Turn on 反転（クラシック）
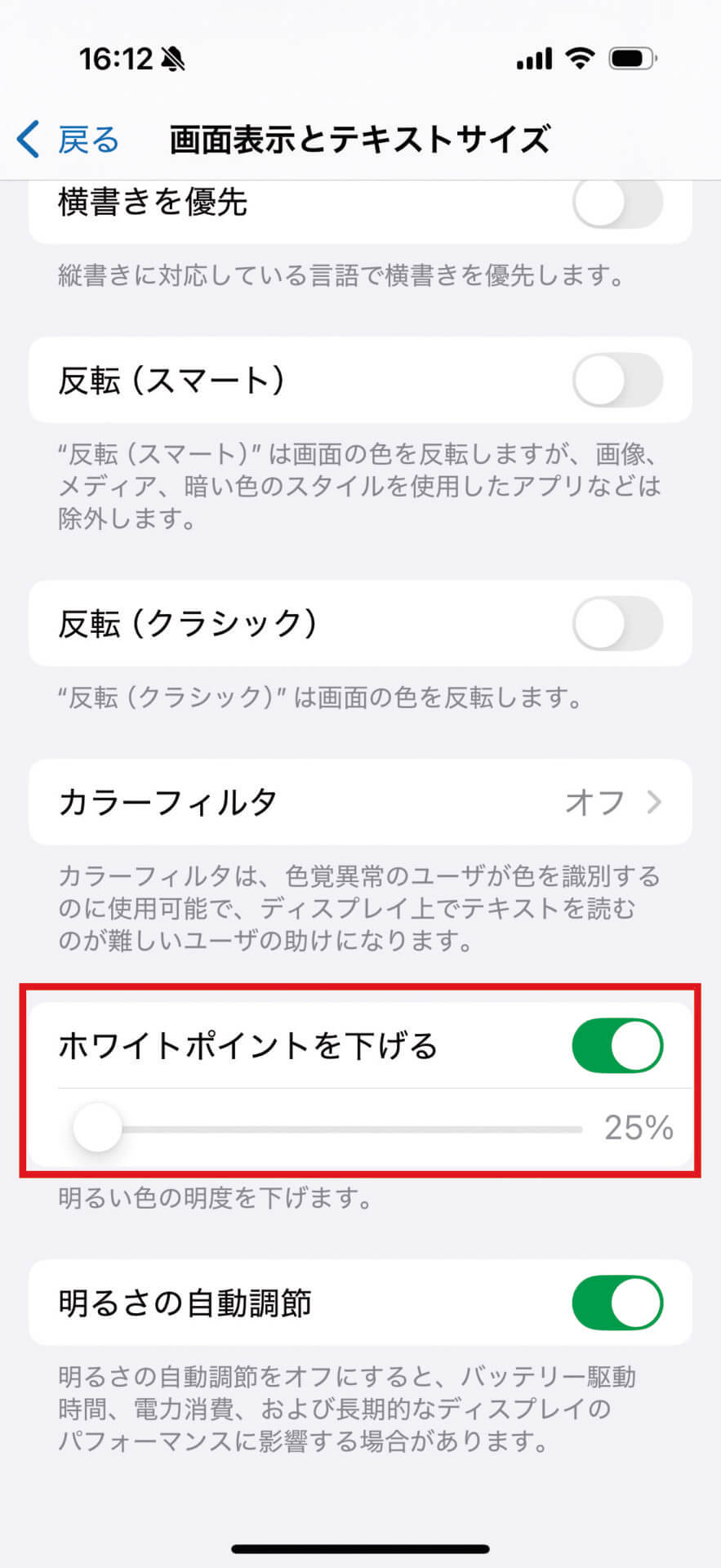The height and width of the screenshot is (1568, 721). click(x=616, y=623)
